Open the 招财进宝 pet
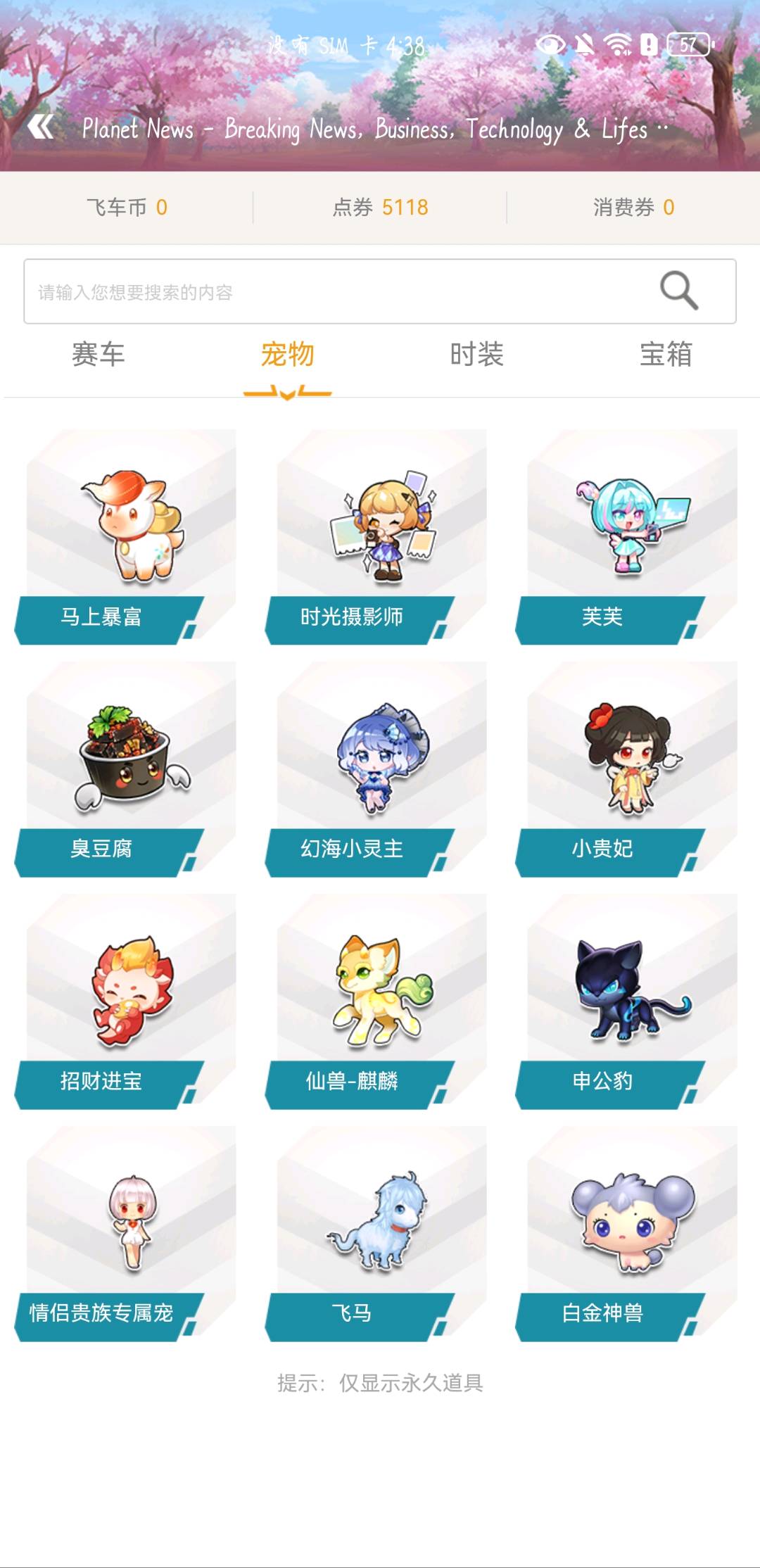The width and height of the screenshot is (760, 1568). click(130, 1001)
